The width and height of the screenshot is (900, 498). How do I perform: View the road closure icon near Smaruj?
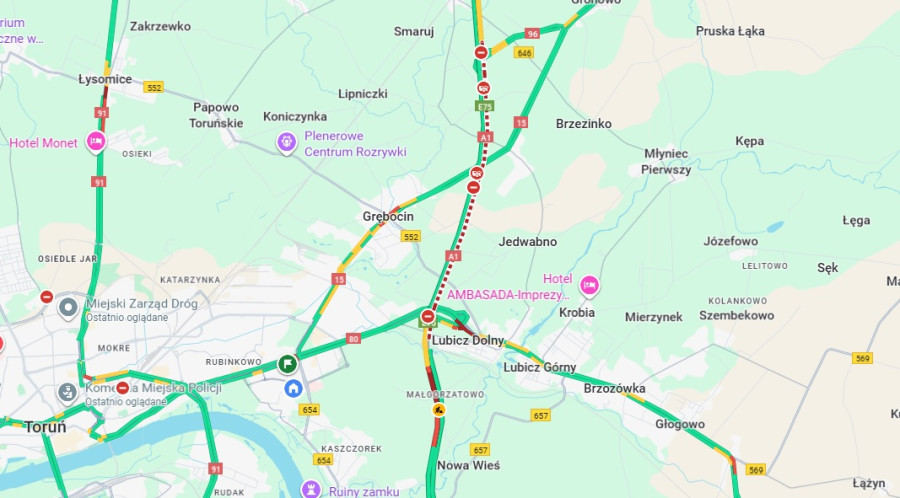click(481, 52)
